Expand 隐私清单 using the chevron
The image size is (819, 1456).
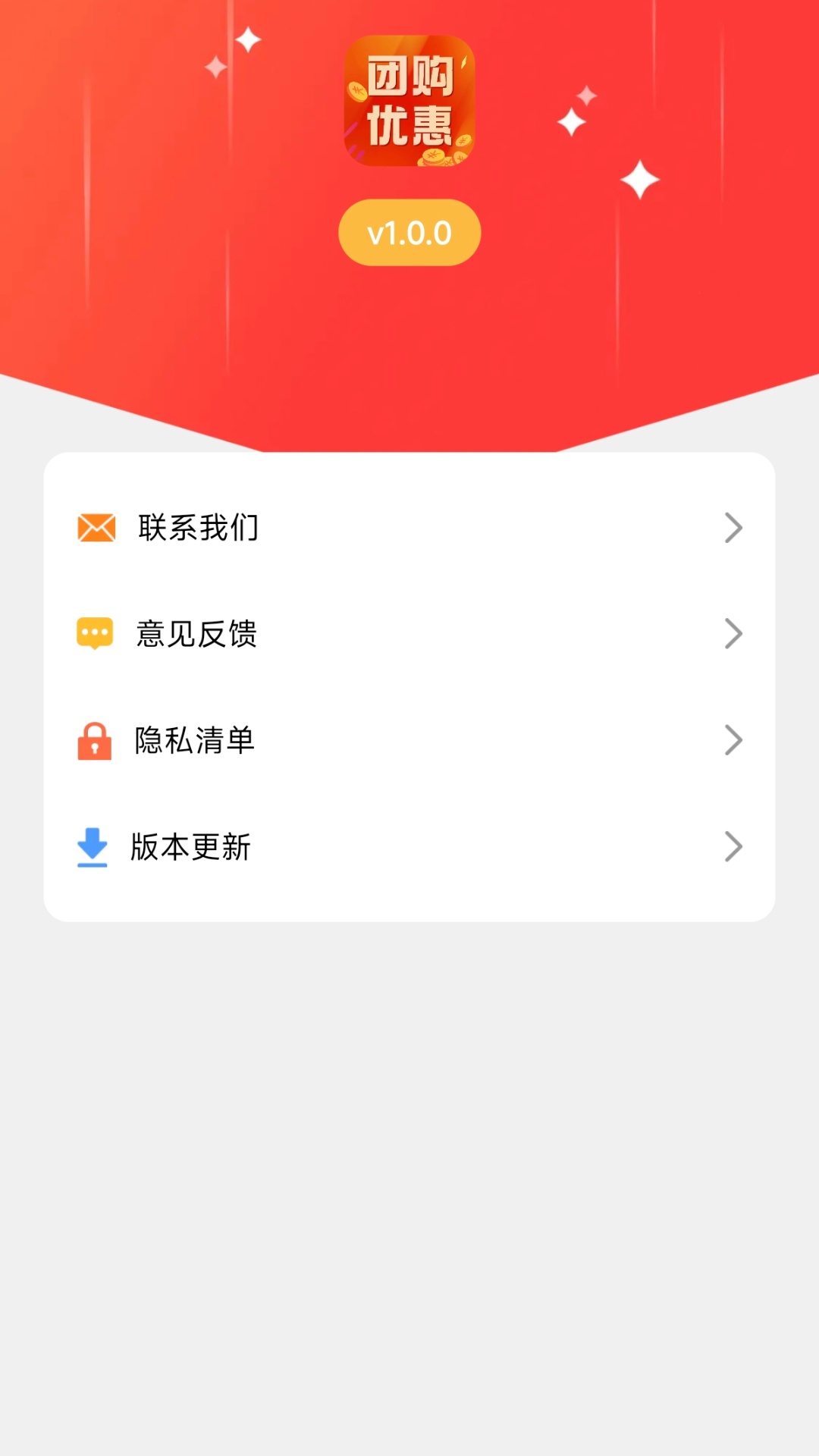(x=733, y=741)
